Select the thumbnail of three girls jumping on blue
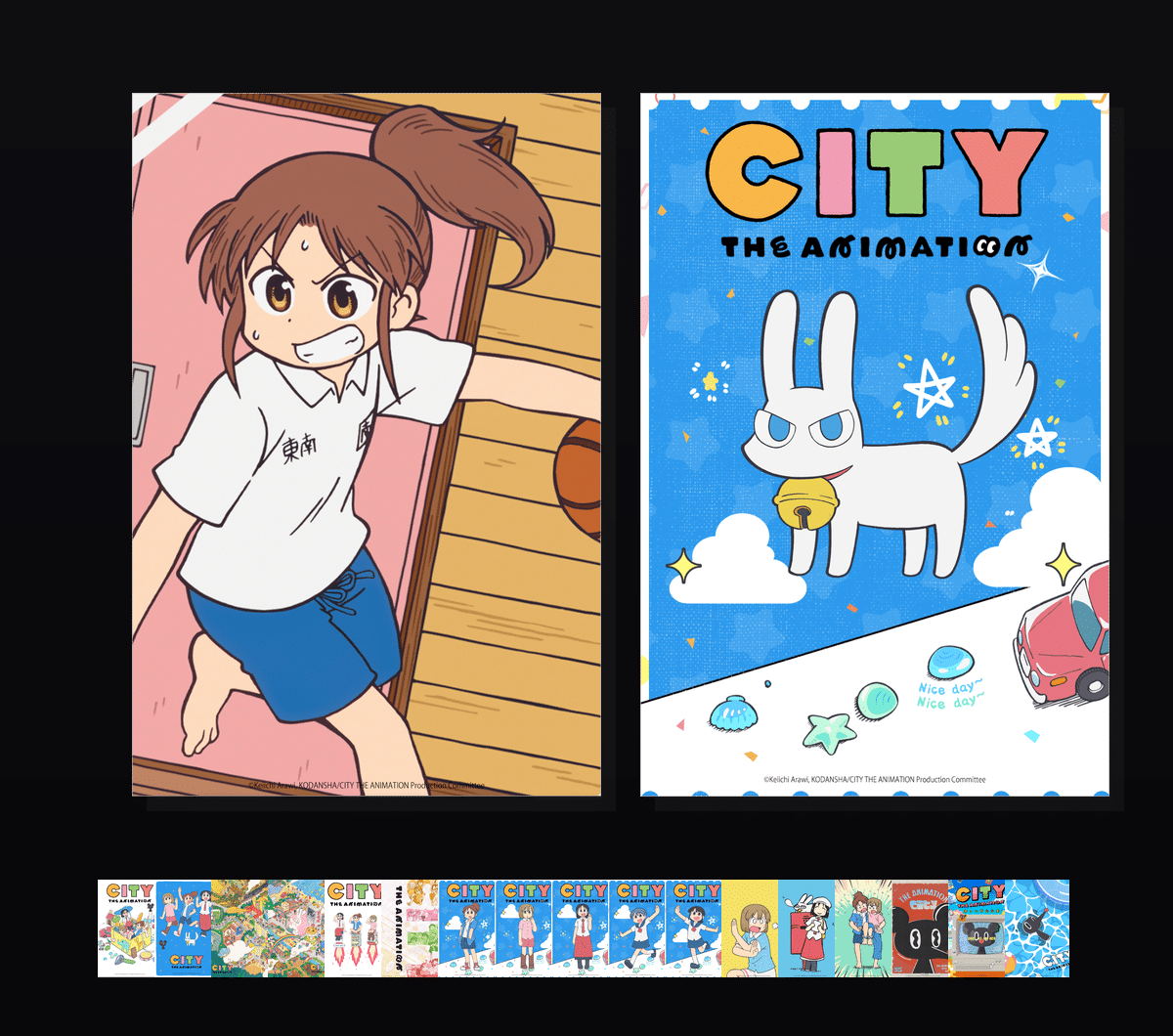This screenshot has height=1036, width=1173. tap(183, 928)
